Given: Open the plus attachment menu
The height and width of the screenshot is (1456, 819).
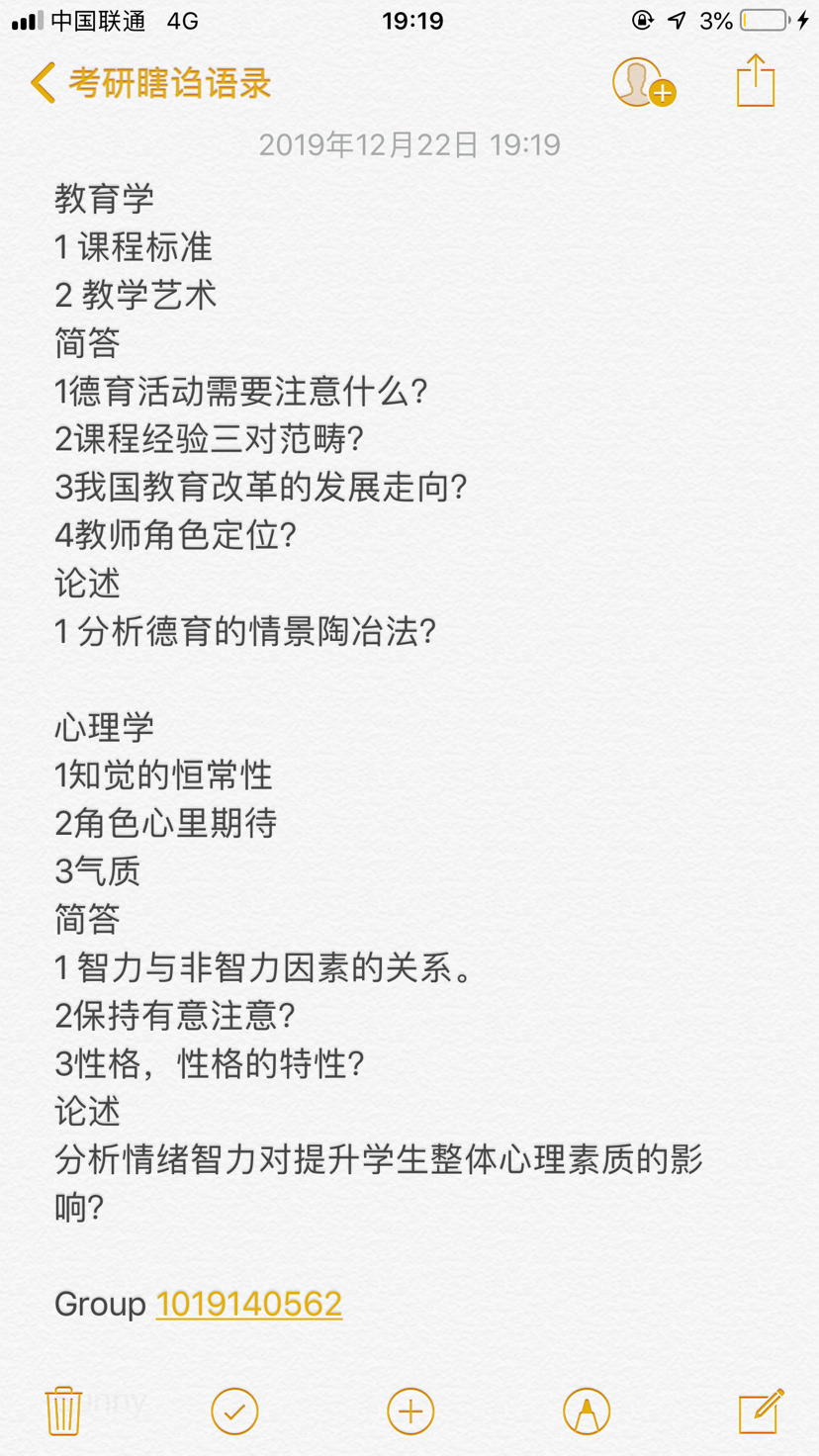Looking at the screenshot, I should pyautogui.click(x=410, y=1410).
